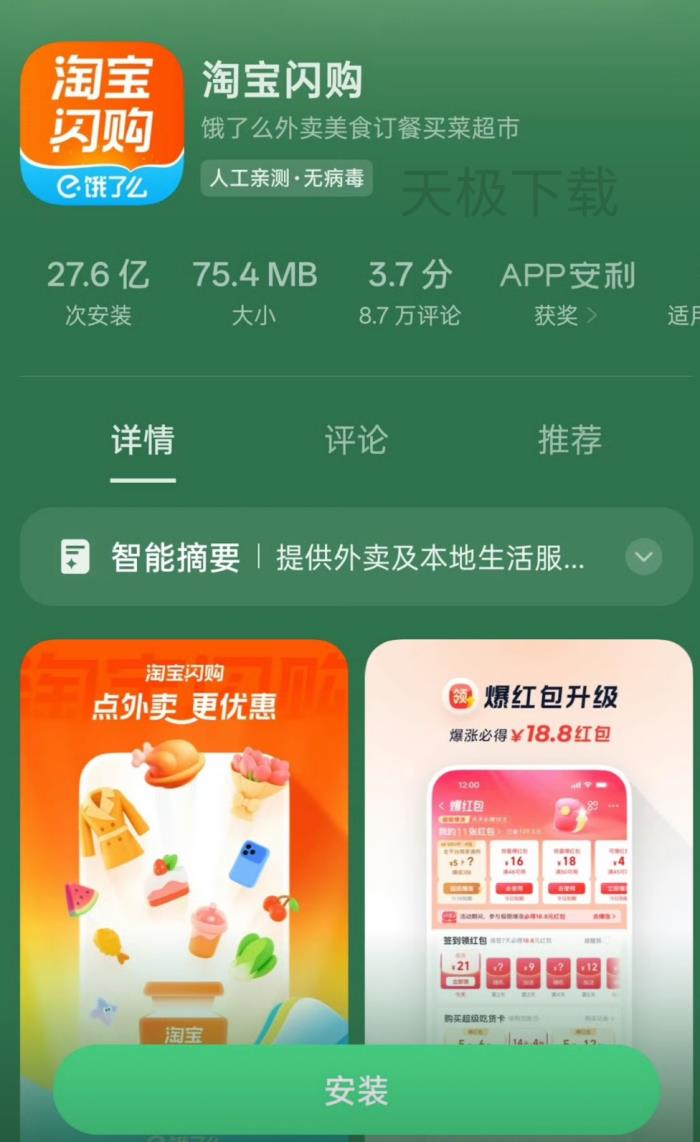Switch to the 评论 tab
700x1142 pixels.
(x=356, y=440)
